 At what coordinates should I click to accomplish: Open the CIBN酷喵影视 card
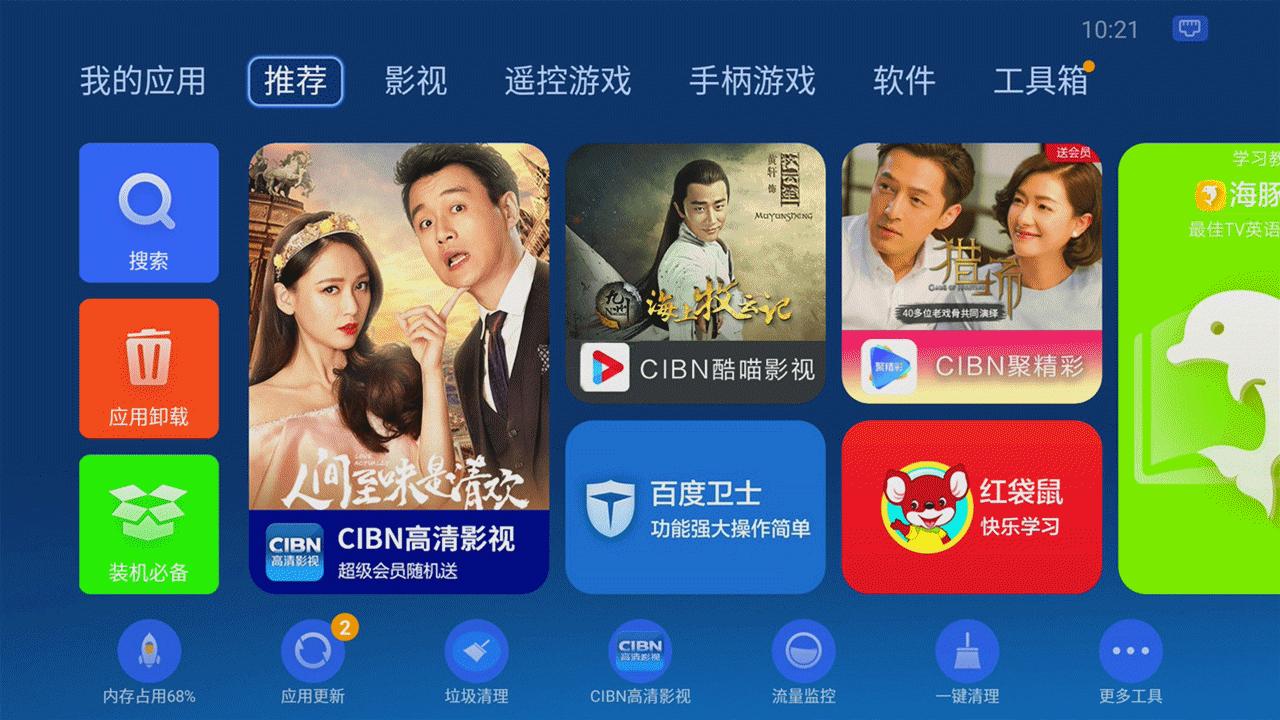pos(696,272)
